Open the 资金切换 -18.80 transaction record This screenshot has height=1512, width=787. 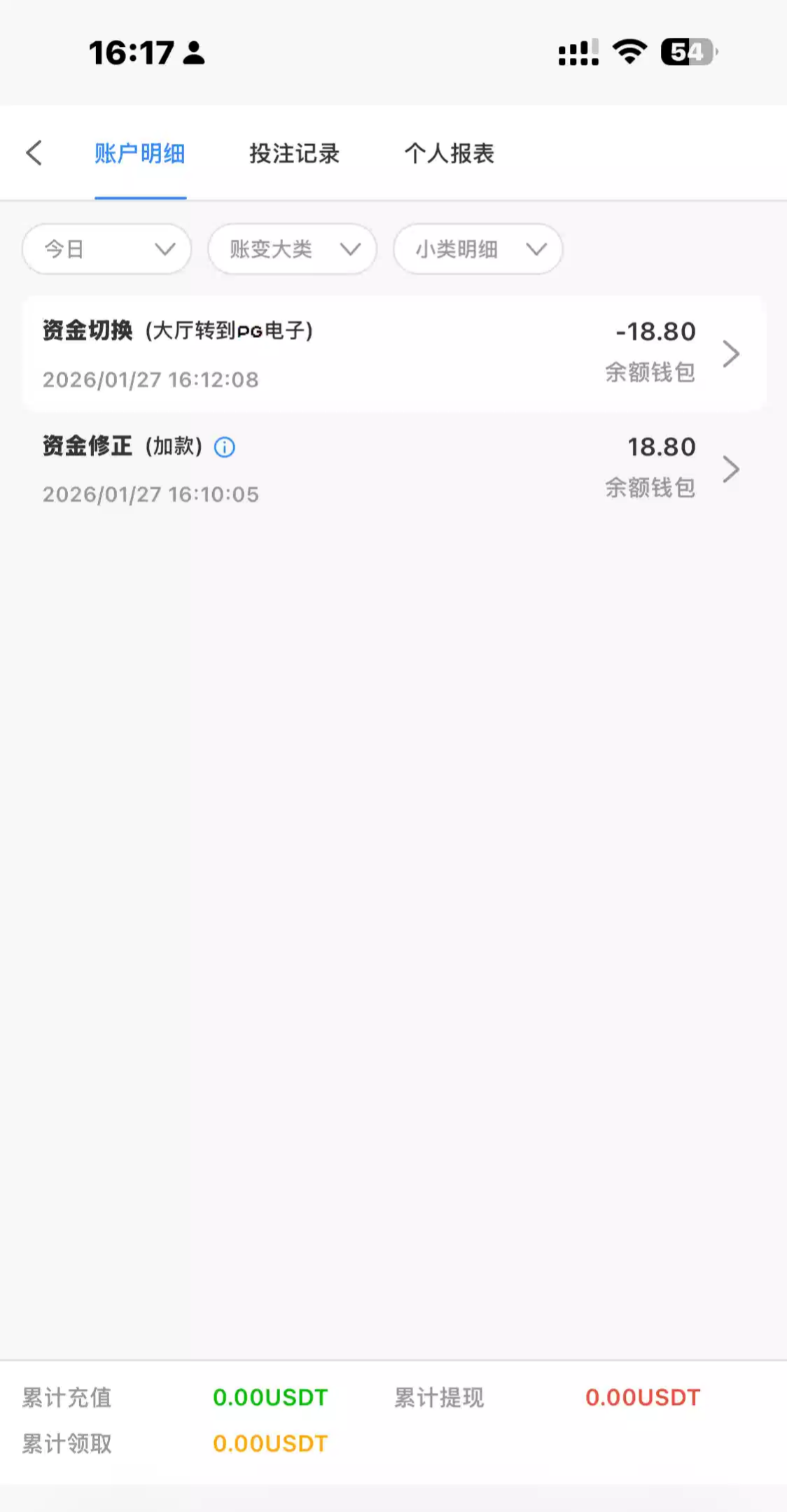393,354
